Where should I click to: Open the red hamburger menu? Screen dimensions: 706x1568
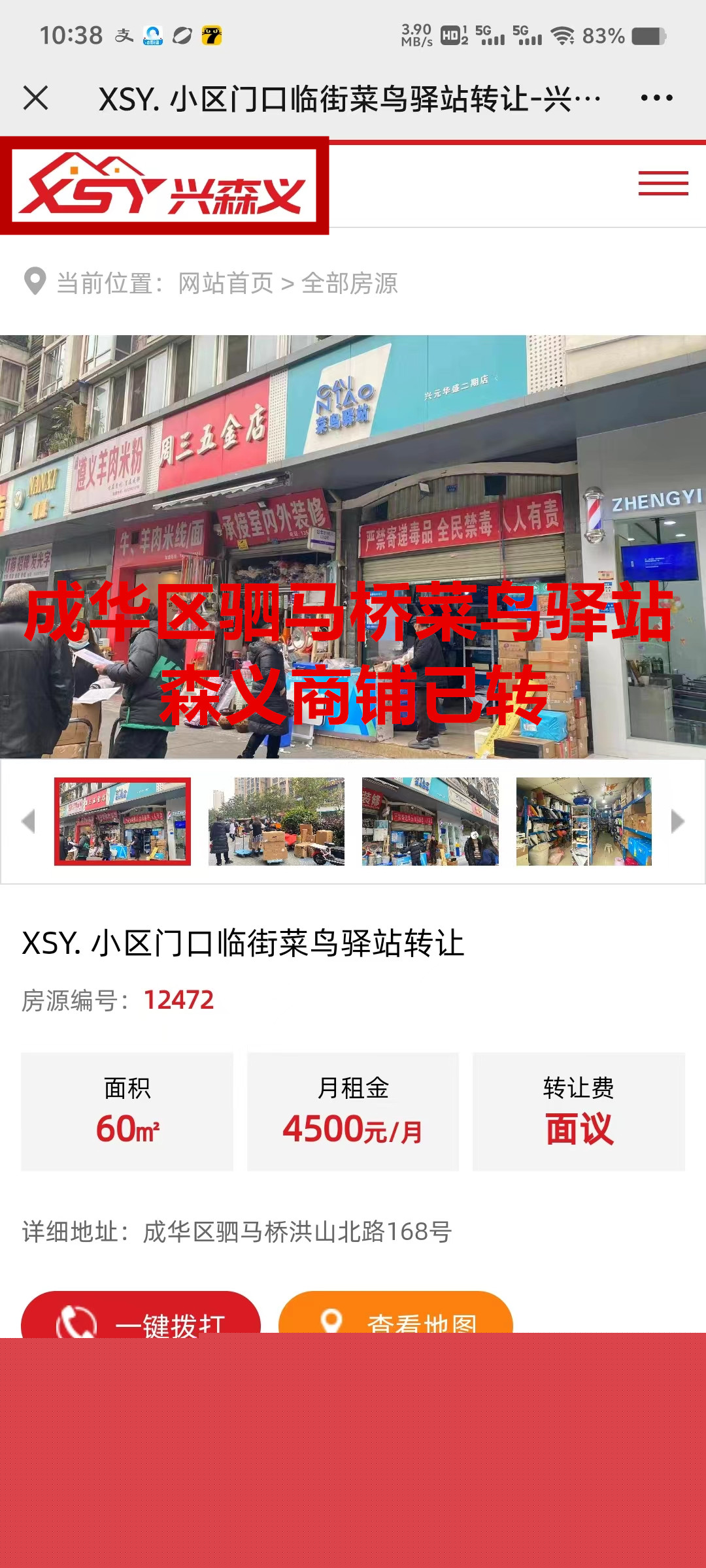tap(663, 183)
